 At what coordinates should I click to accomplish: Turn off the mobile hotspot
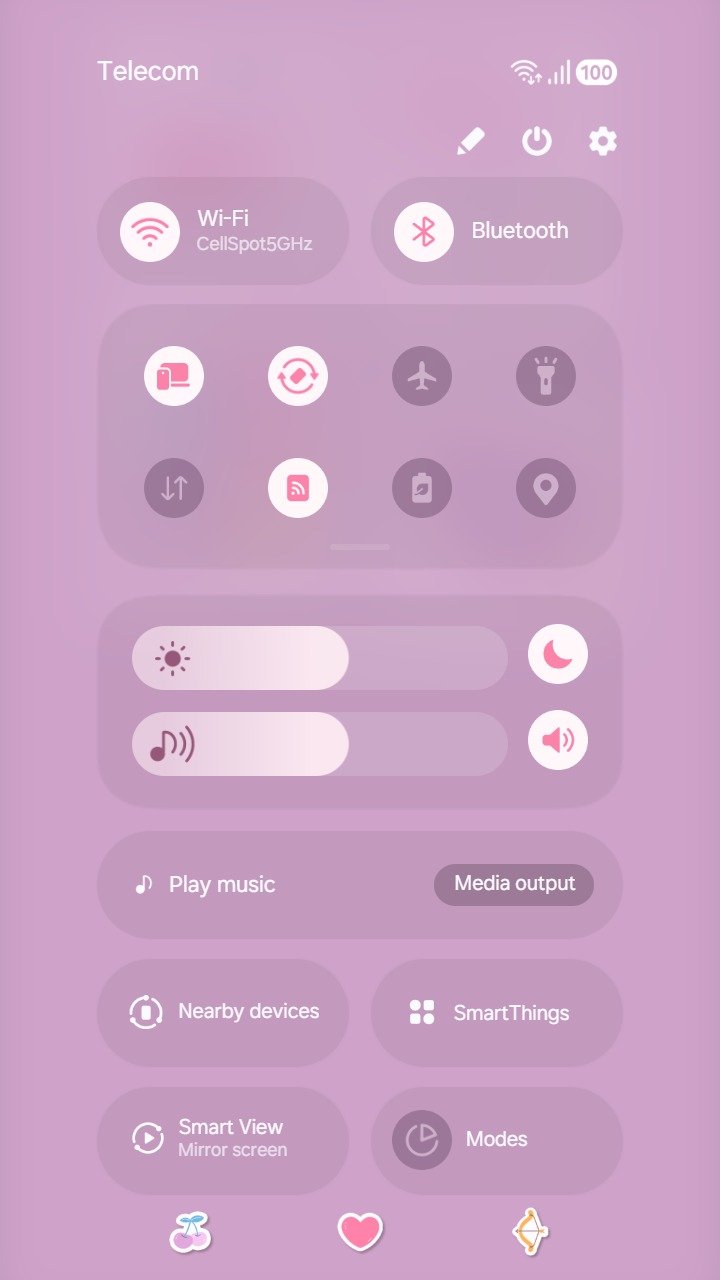pyautogui.click(x=298, y=488)
